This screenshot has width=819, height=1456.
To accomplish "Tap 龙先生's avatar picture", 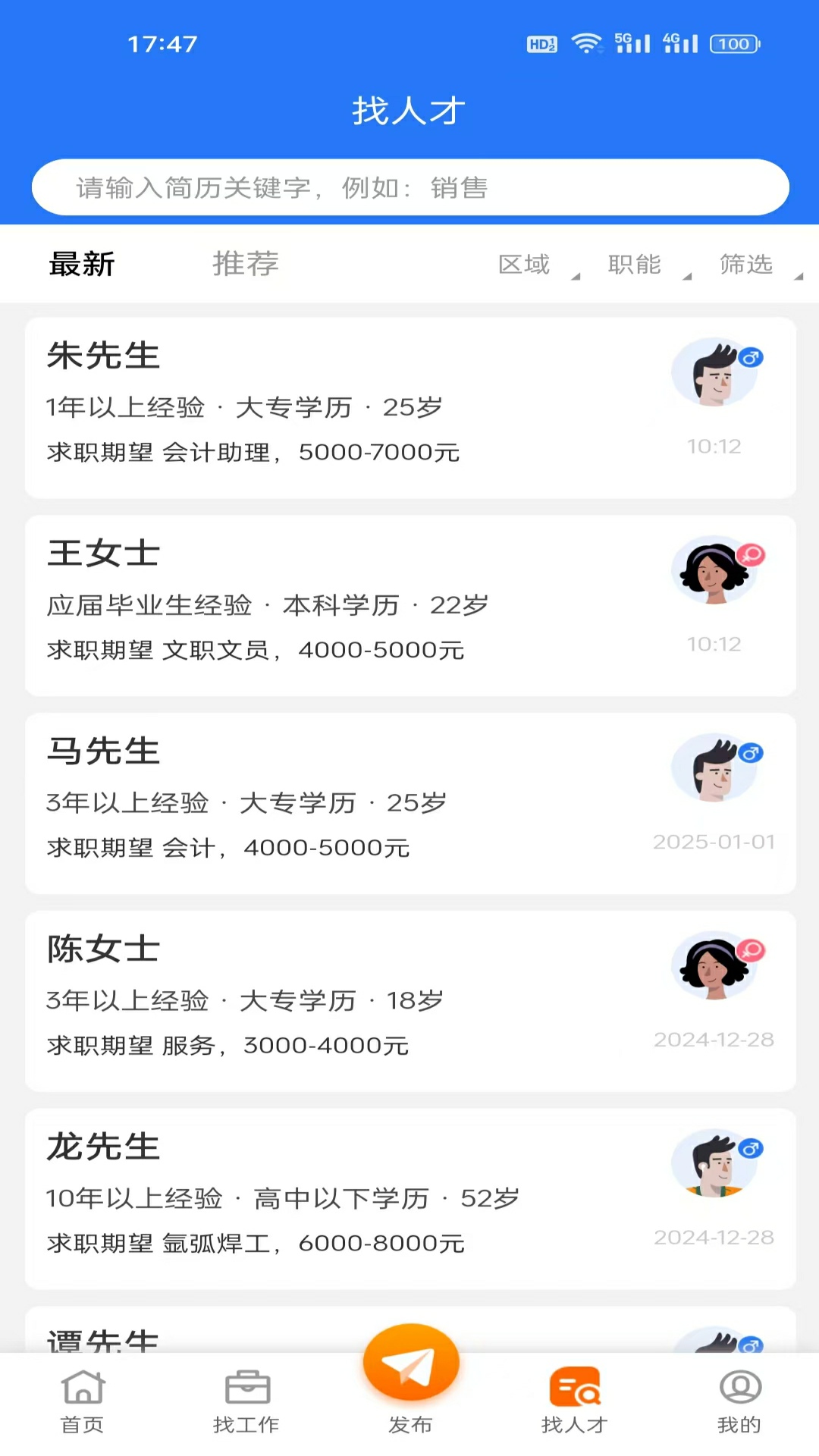I will point(716,1165).
